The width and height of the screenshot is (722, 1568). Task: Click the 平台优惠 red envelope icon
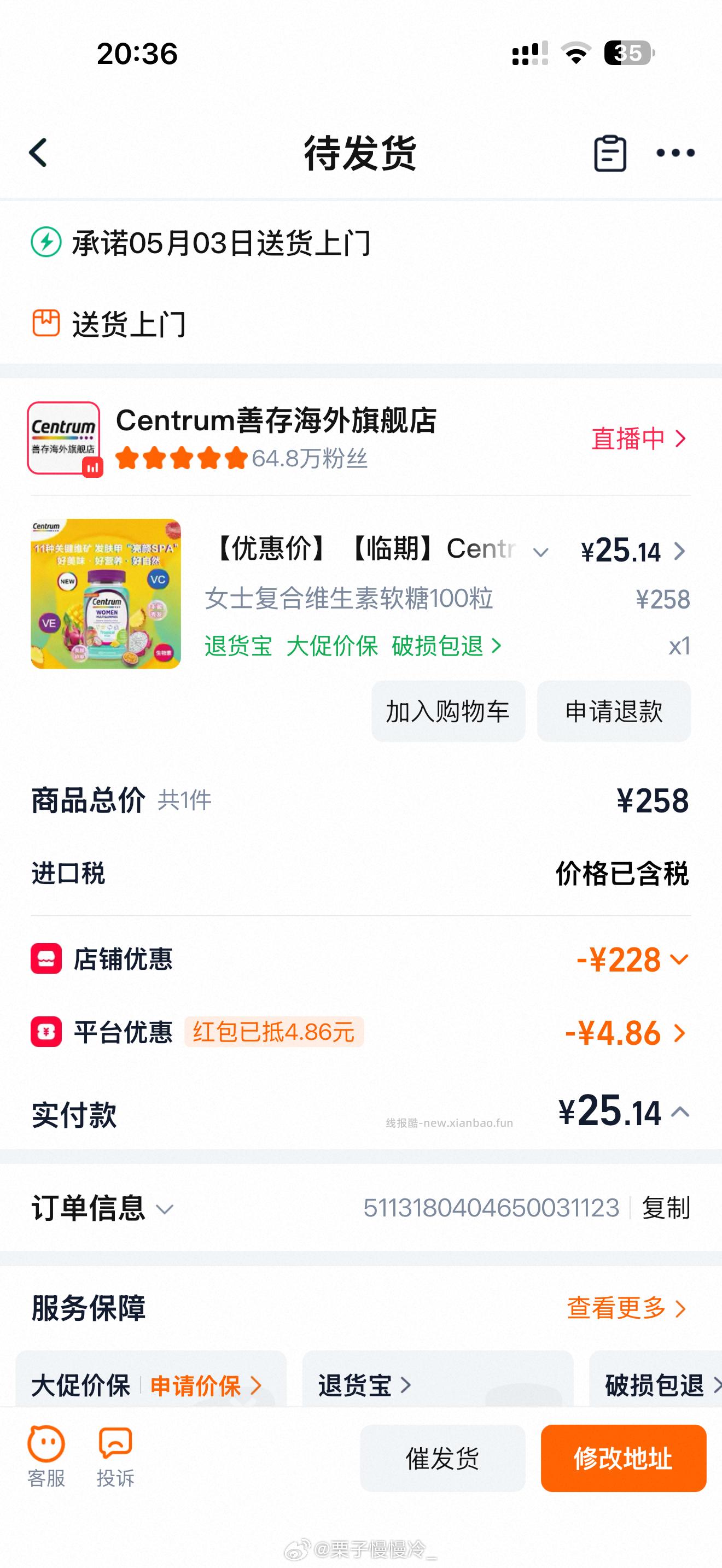[x=45, y=1032]
